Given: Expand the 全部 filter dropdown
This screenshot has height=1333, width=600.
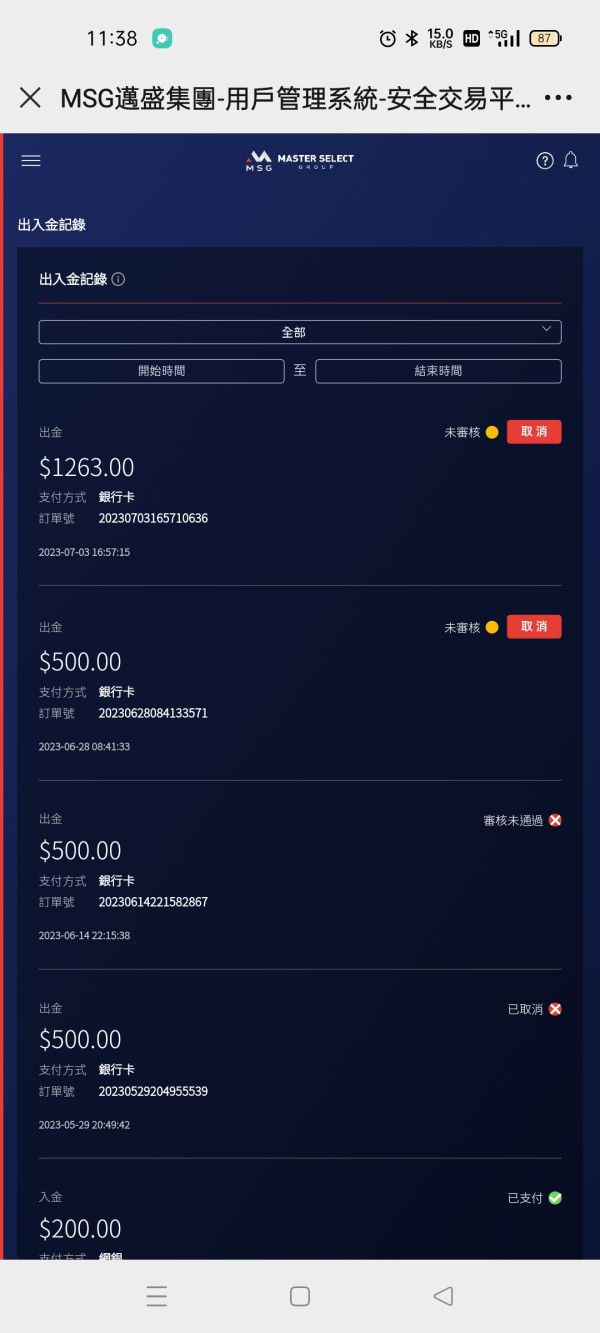Looking at the screenshot, I should (x=300, y=332).
